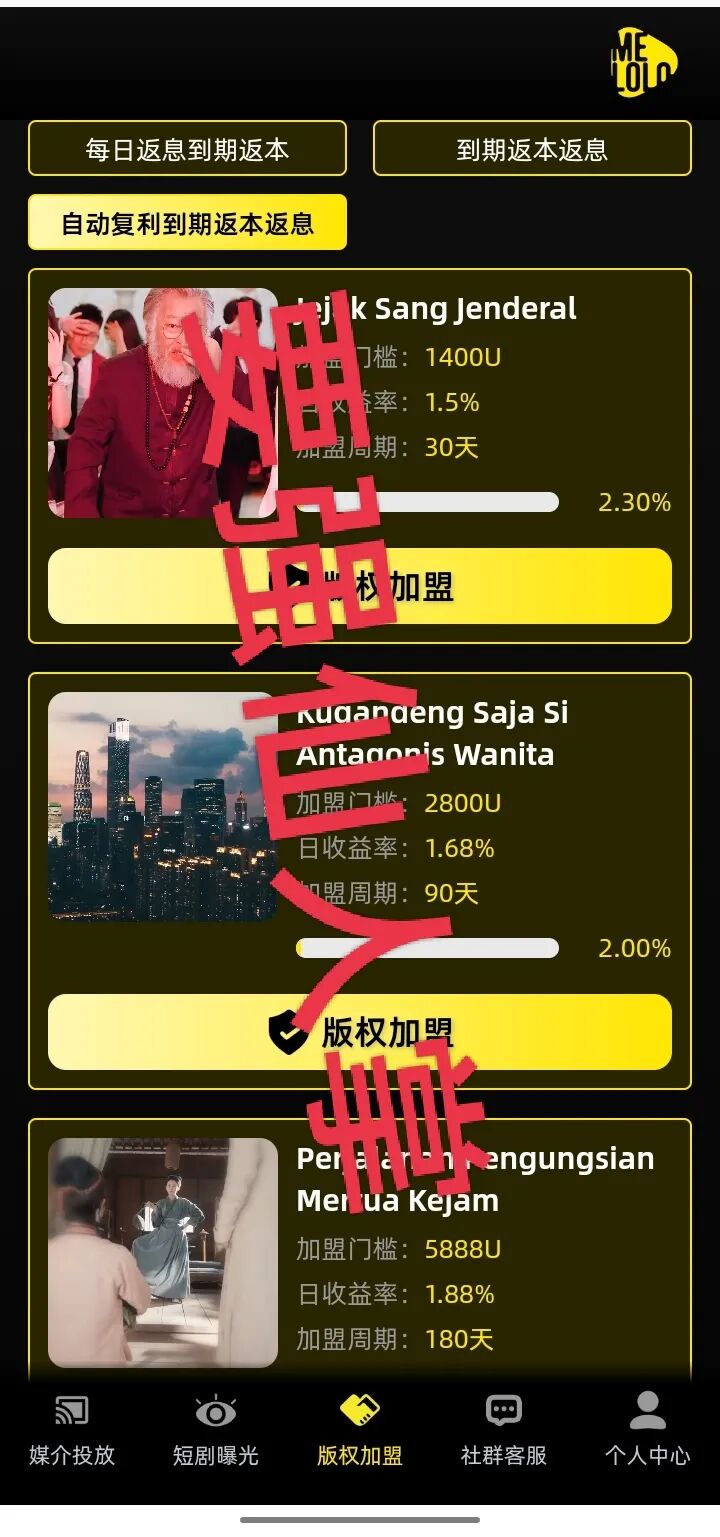Select the 到期返本返息 tab
This screenshot has height=1537, width=720.
point(531,147)
